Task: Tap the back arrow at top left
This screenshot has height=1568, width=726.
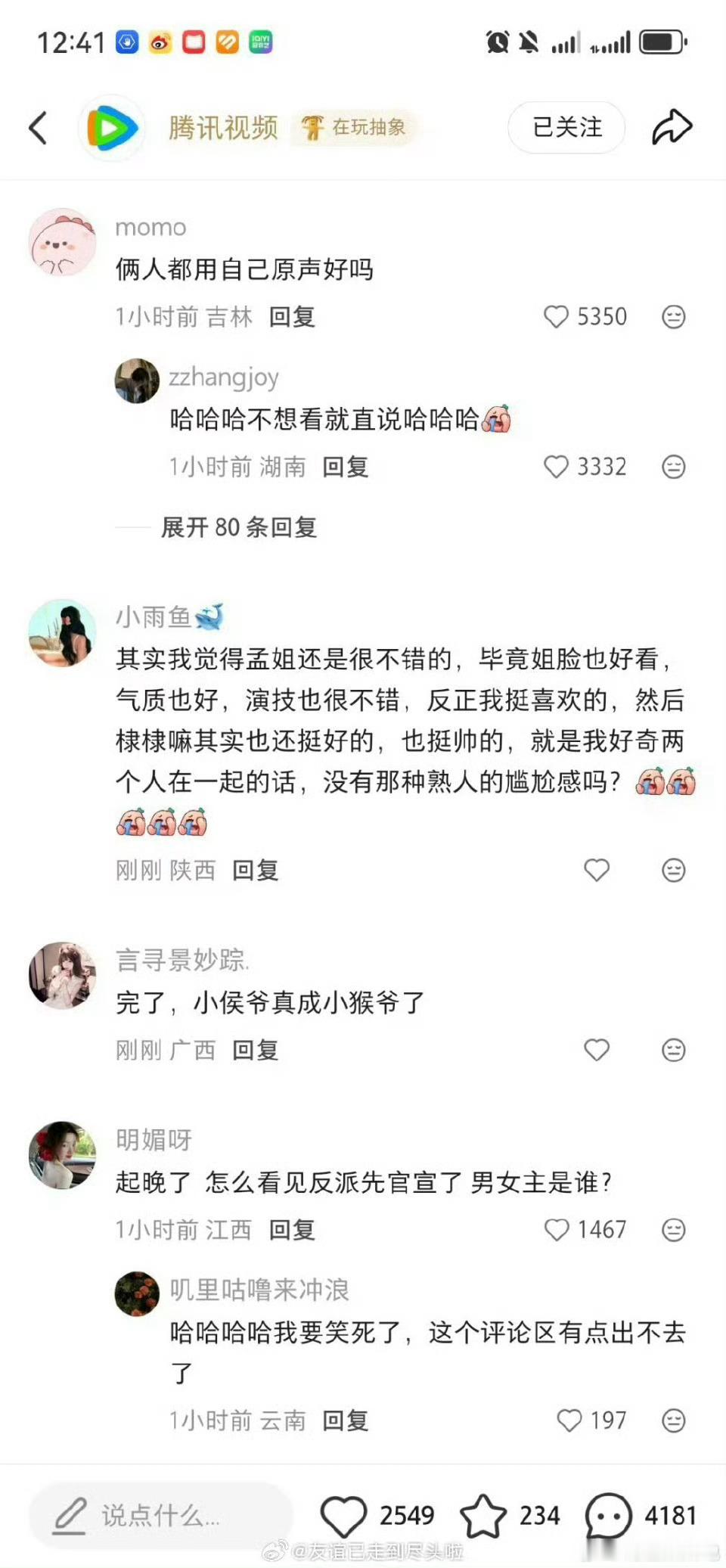Action: point(39,127)
